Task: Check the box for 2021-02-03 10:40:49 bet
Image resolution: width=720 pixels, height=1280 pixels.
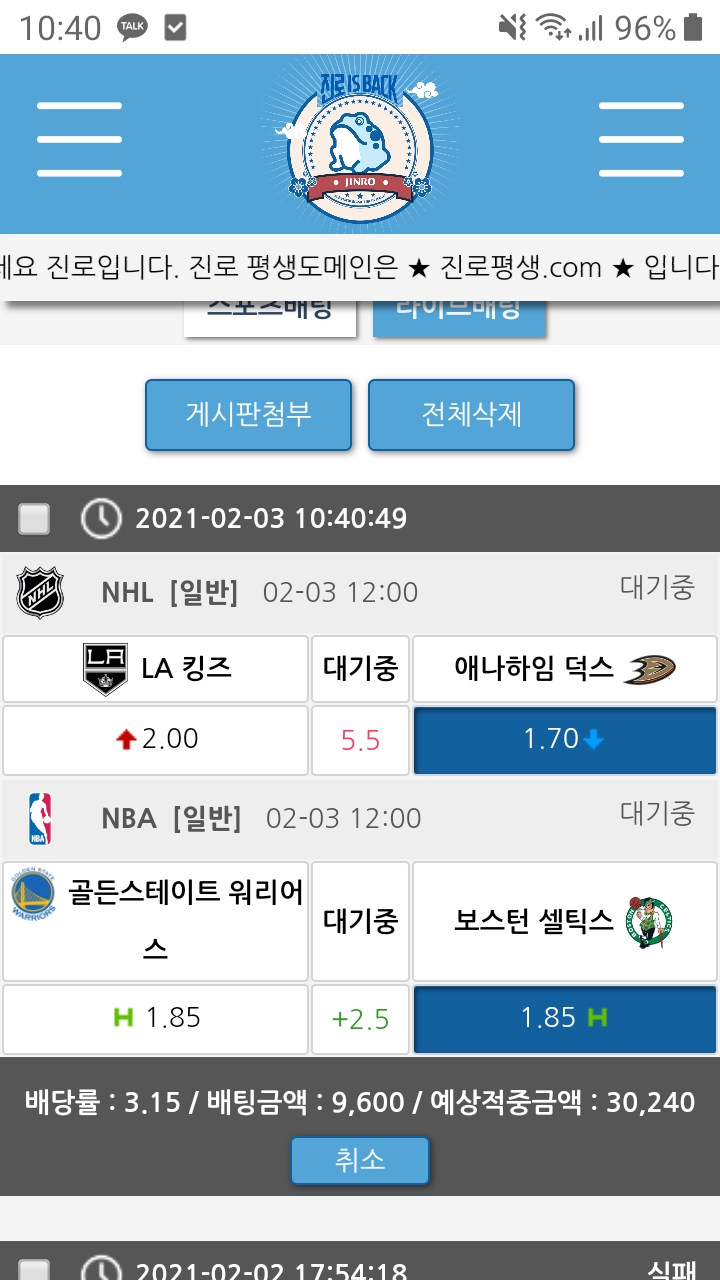Action: coord(34,519)
